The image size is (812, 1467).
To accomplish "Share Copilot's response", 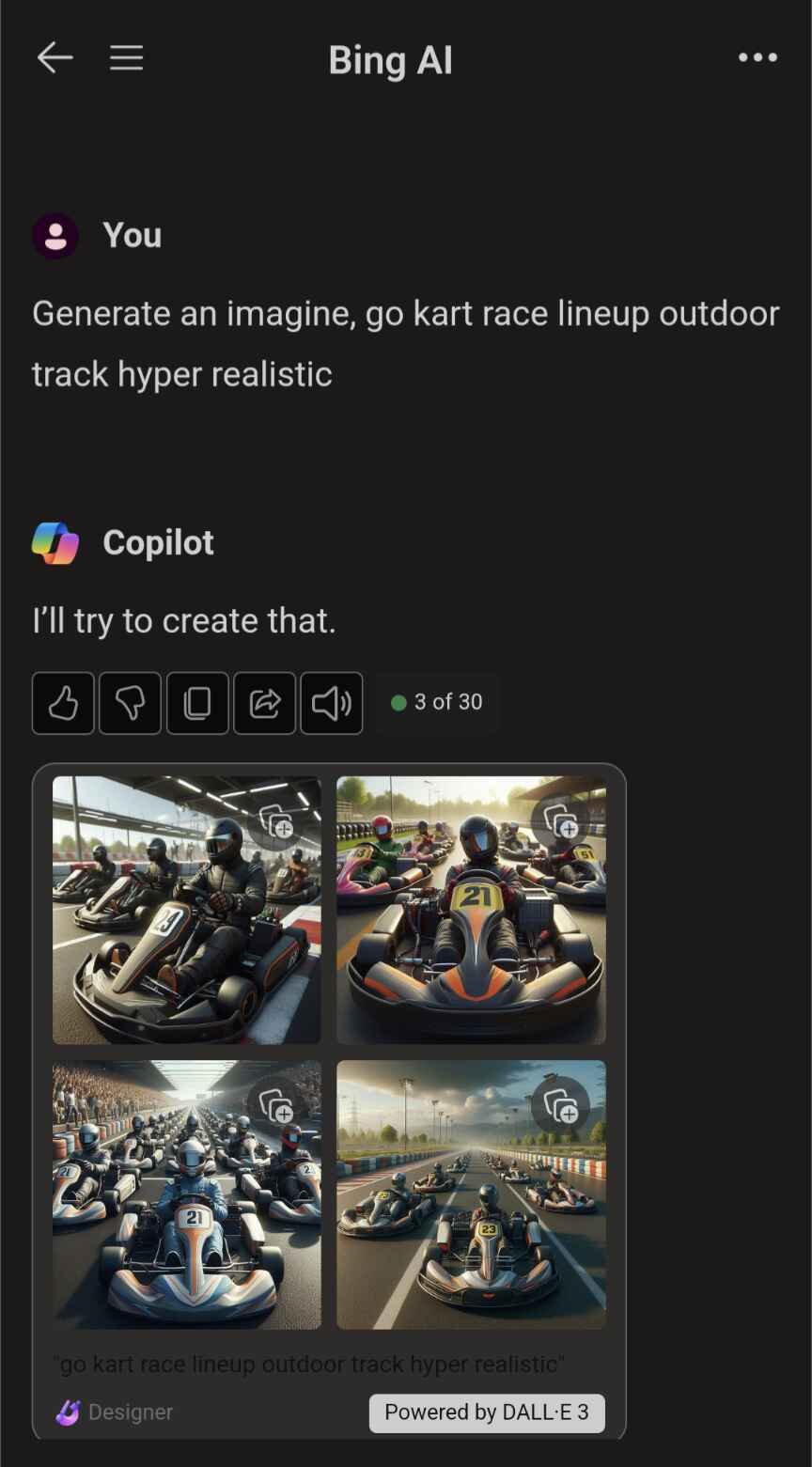I will click(264, 703).
